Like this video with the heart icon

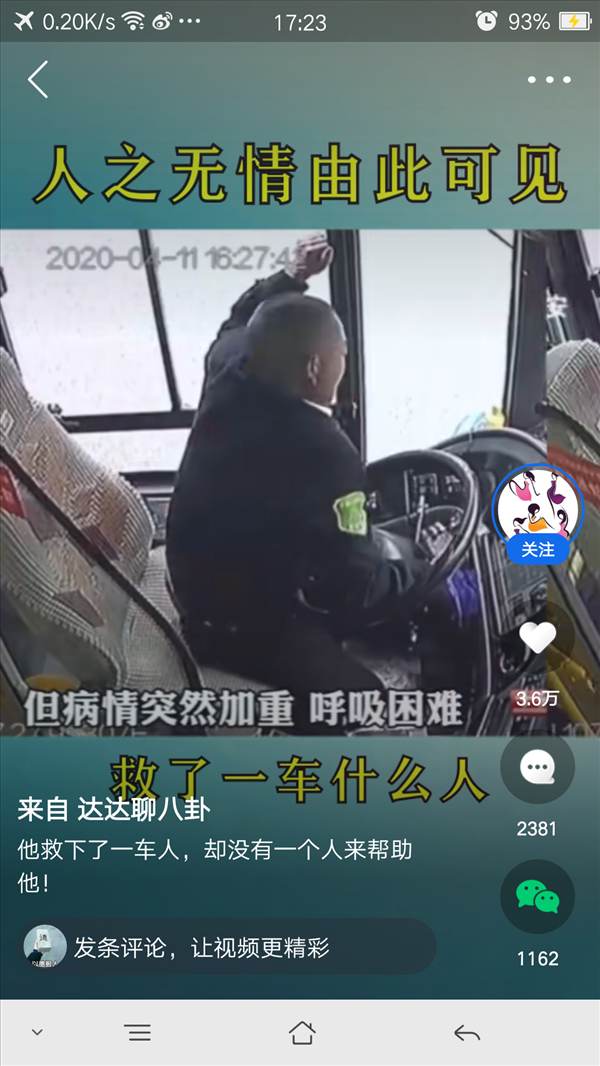(537, 638)
